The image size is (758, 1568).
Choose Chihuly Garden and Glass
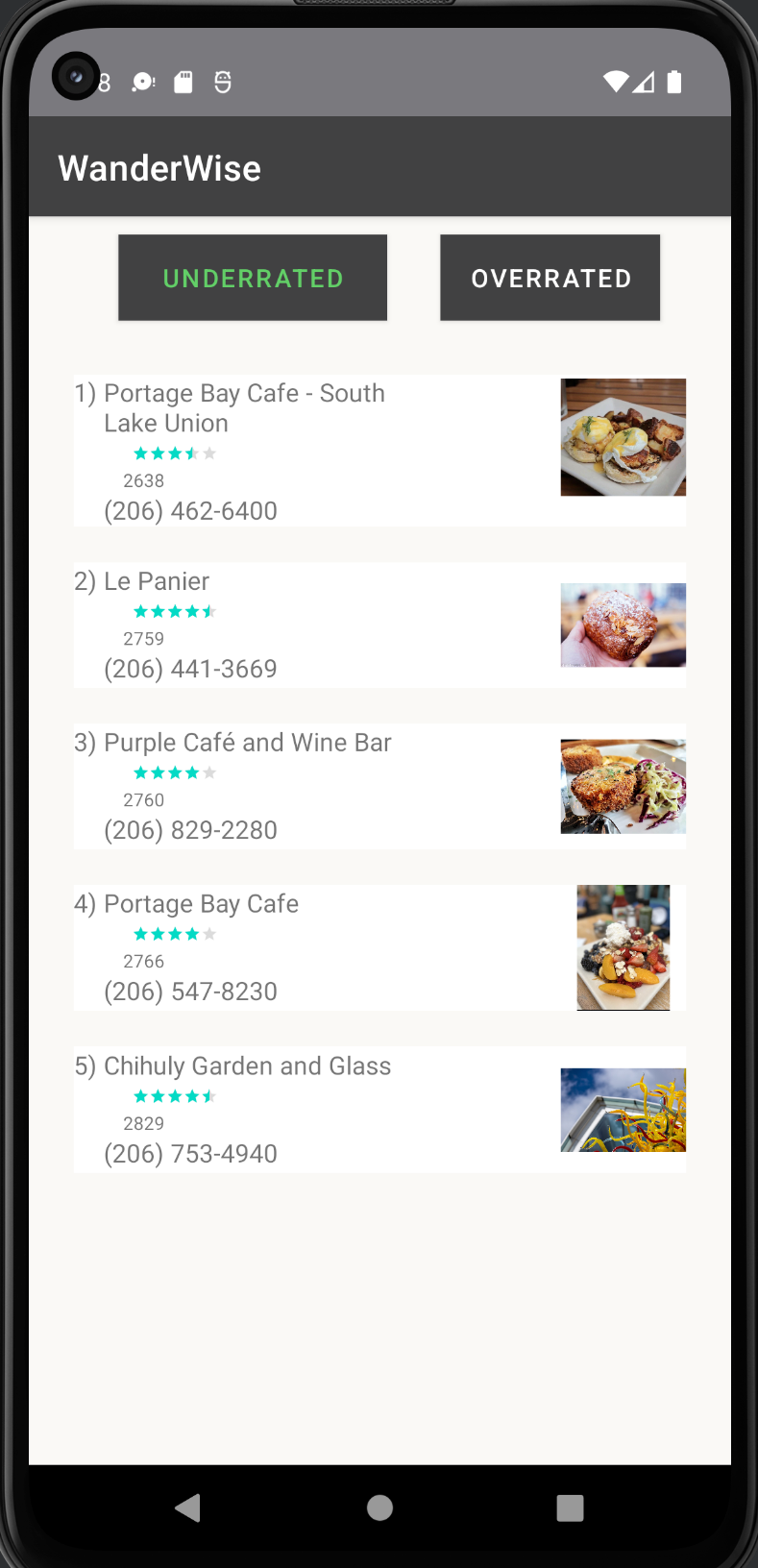coord(247,1066)
